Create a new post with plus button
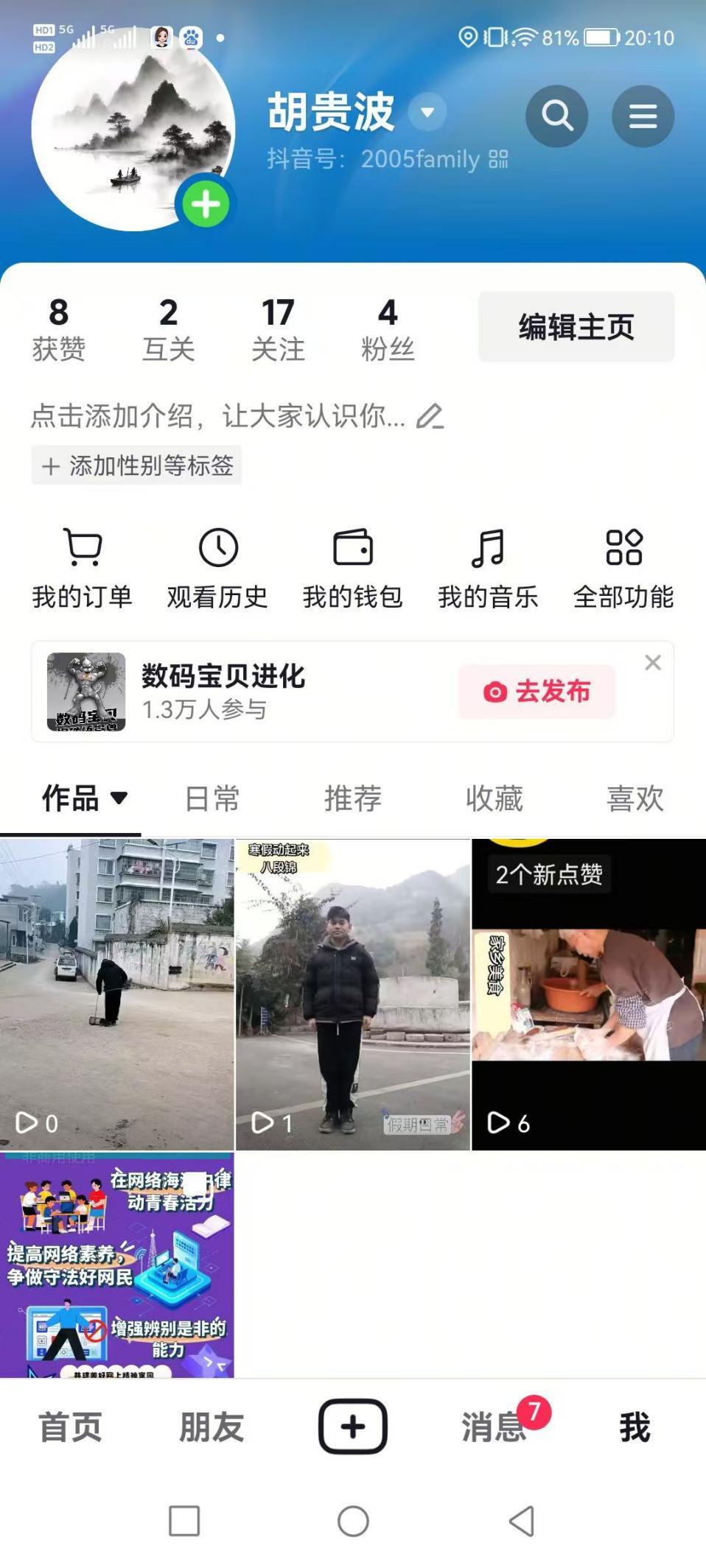This screenshot has height=1568, width=706. (353, 1427)
